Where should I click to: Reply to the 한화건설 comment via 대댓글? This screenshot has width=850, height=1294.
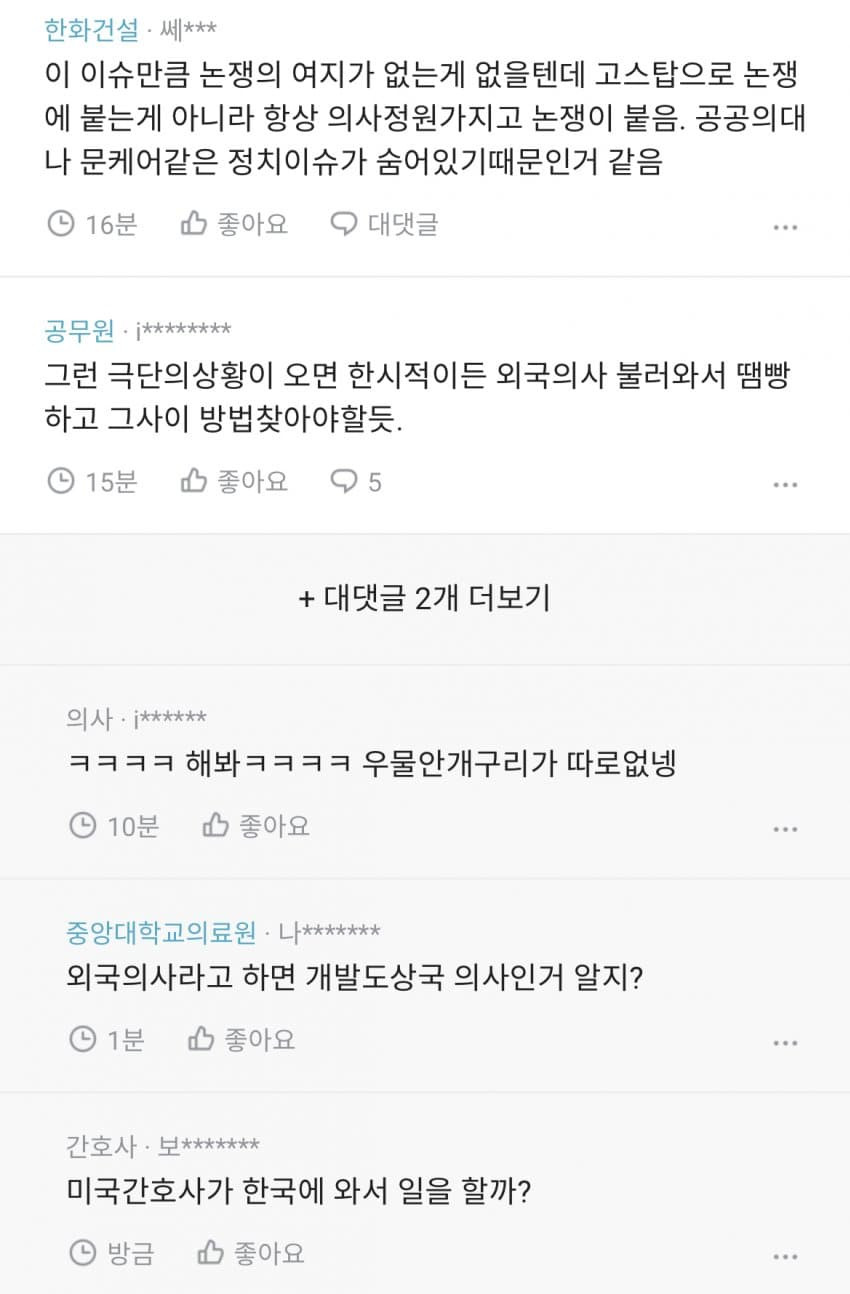coord(385,224)
